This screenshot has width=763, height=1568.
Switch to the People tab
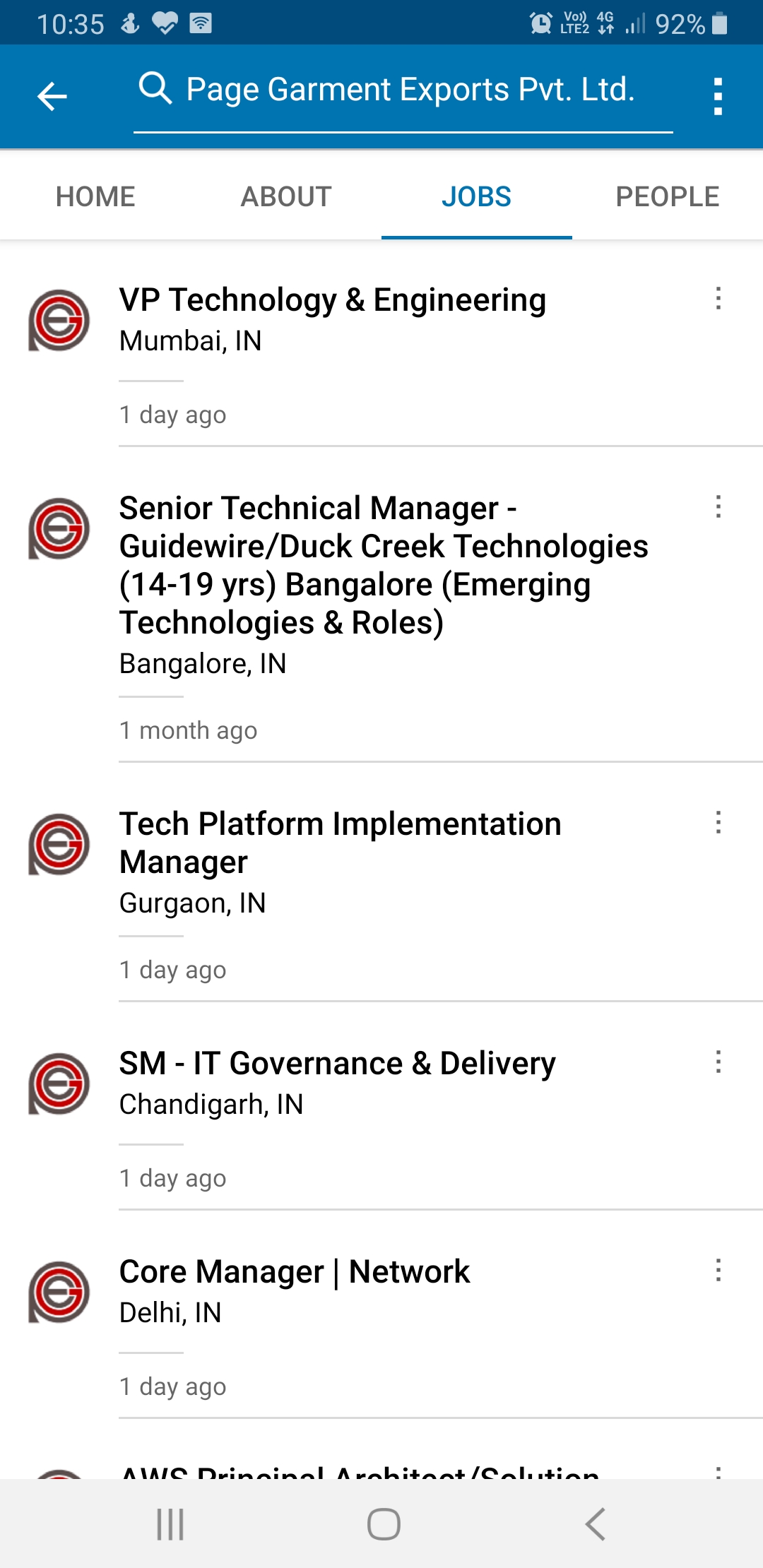tap(667, 196)
